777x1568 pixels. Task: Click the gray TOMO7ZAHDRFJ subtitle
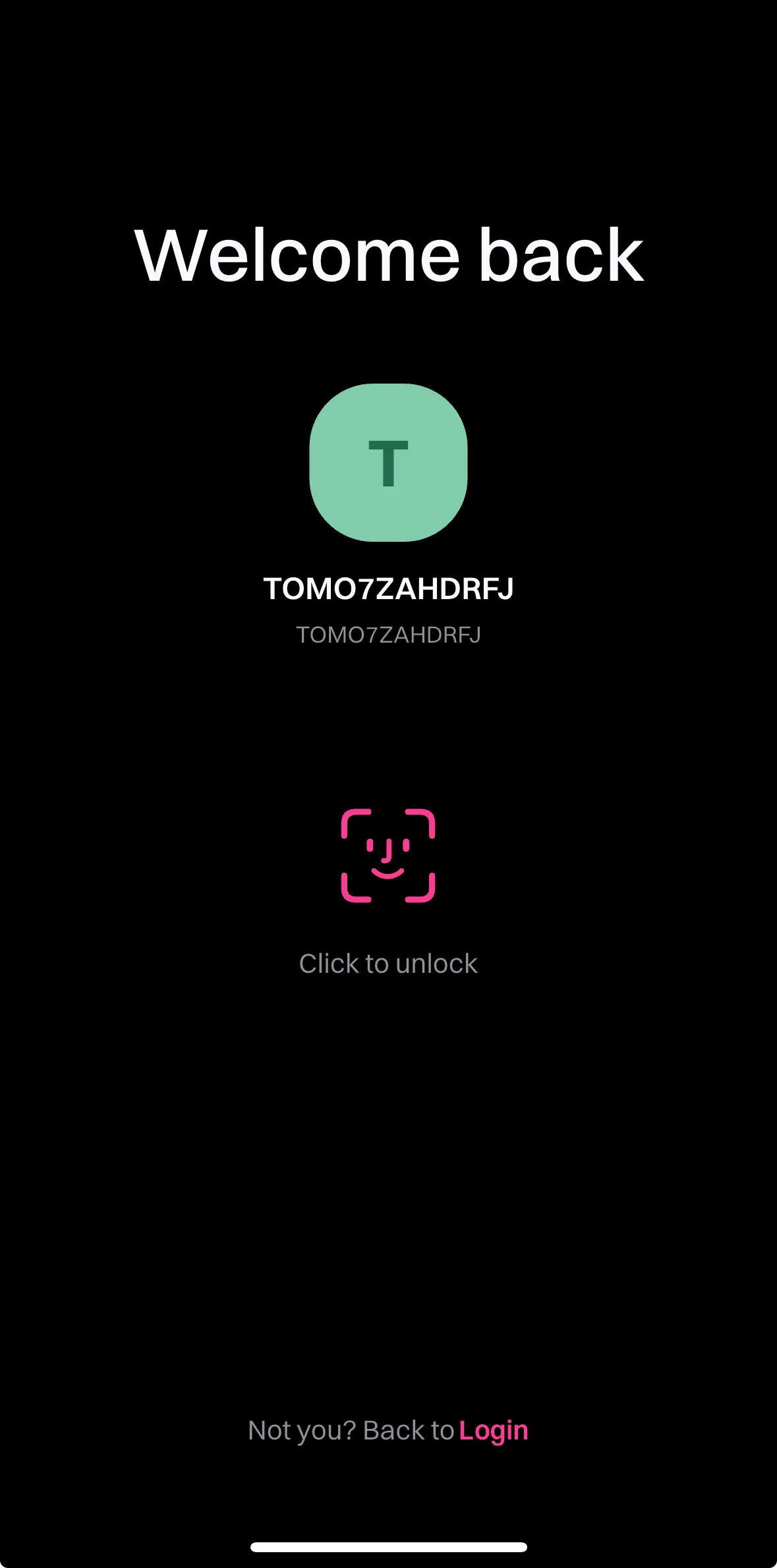point(389,635)
